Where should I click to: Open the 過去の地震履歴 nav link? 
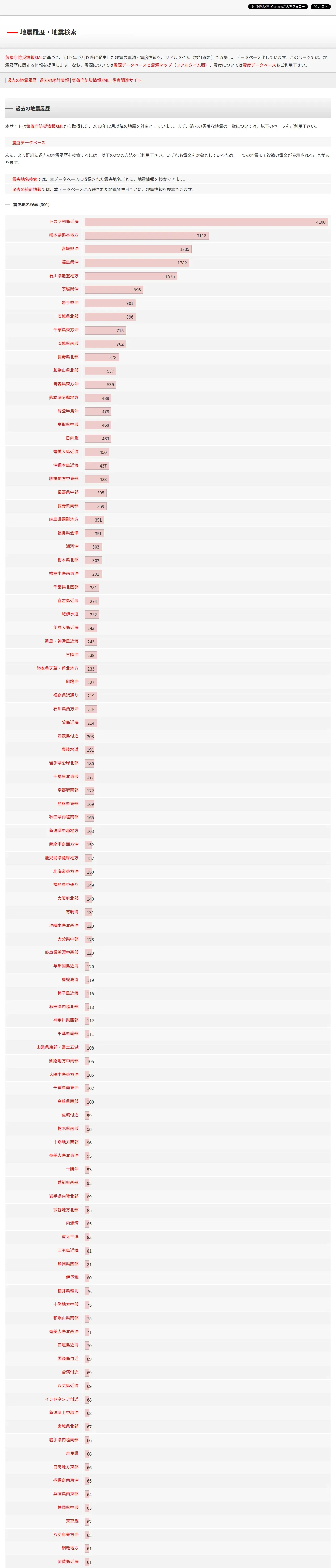click(x=22, y=80)
